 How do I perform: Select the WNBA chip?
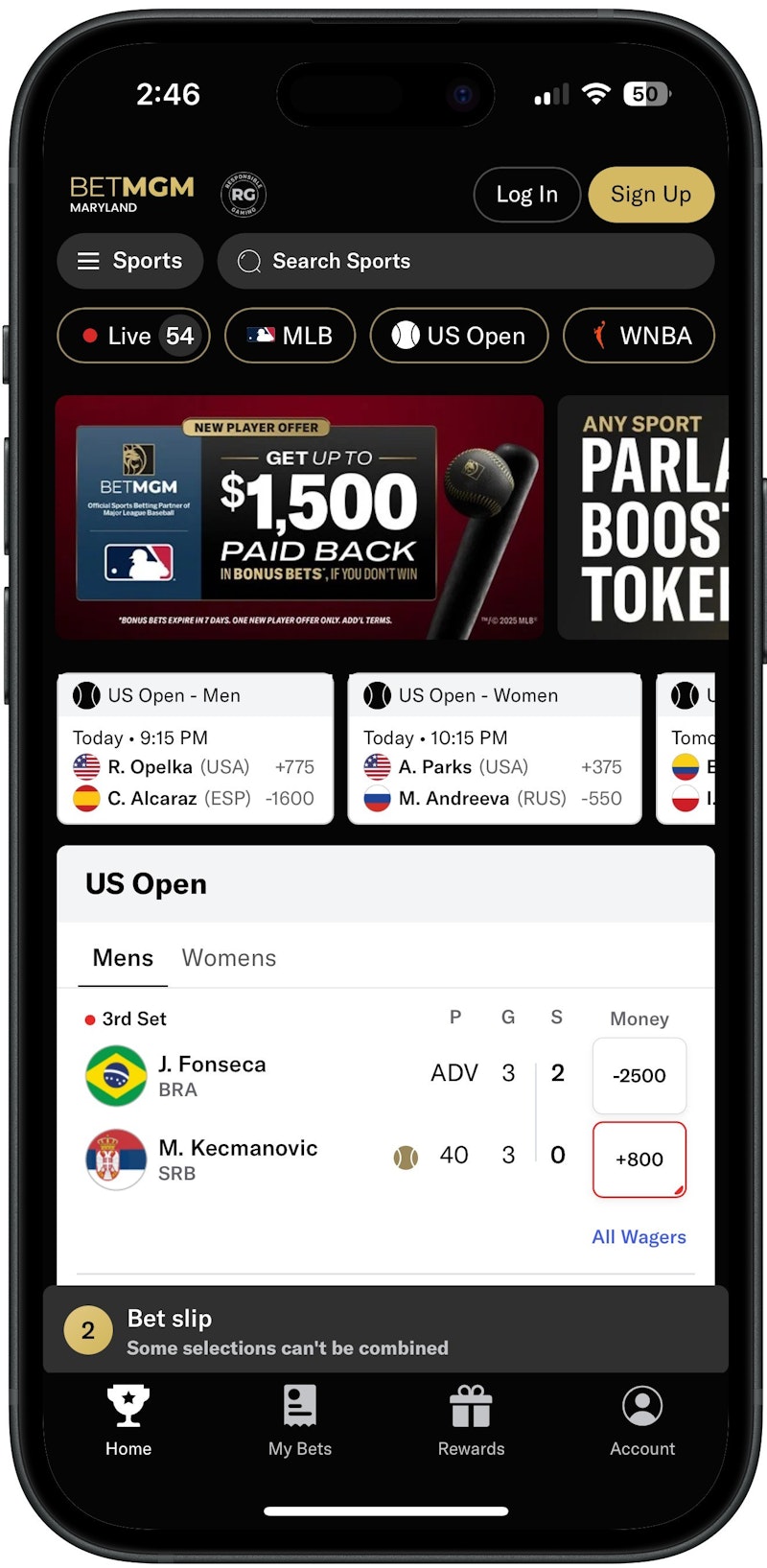click(x=639, y=336)
